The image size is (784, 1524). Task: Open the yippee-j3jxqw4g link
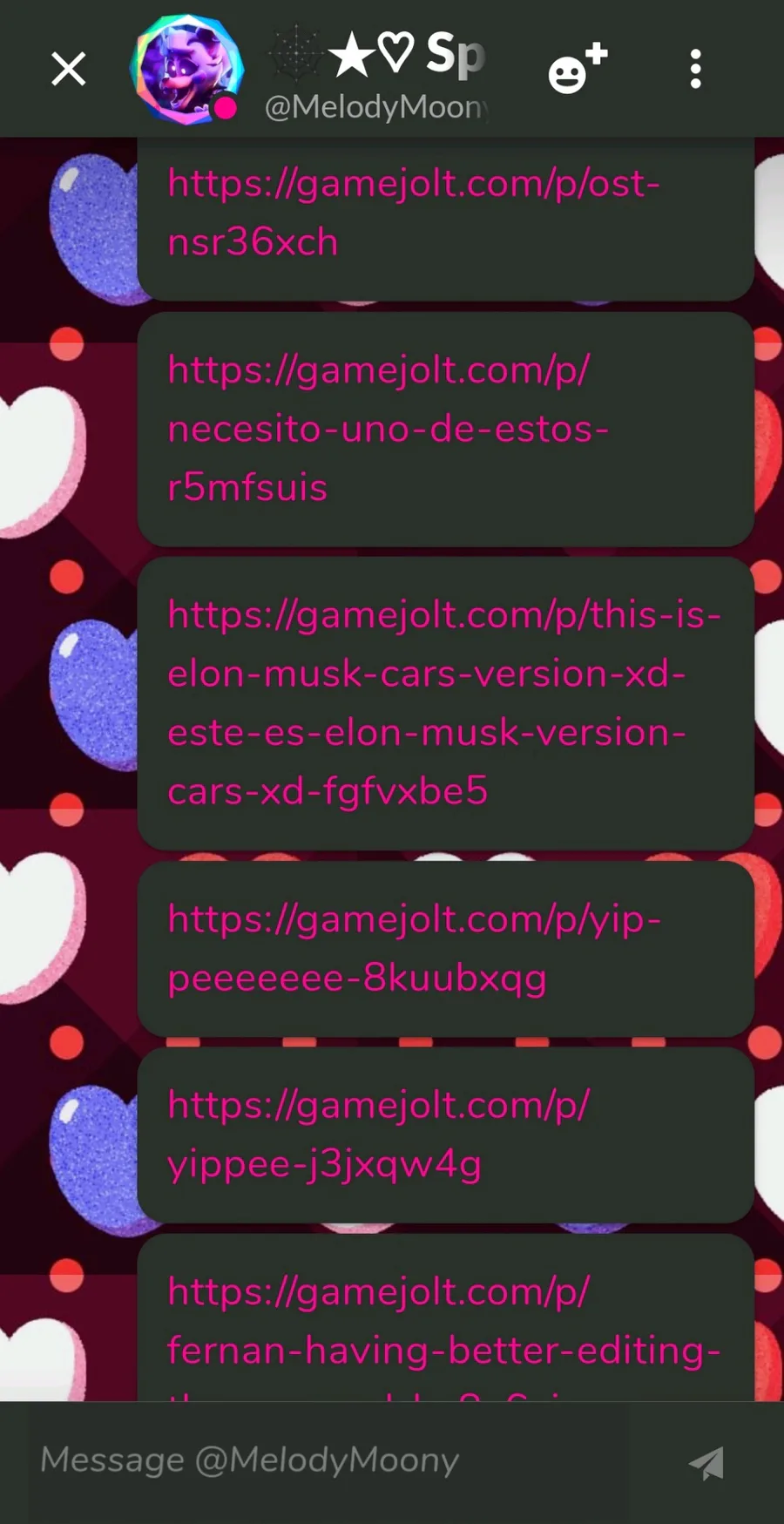click(x=378, y=1135)
